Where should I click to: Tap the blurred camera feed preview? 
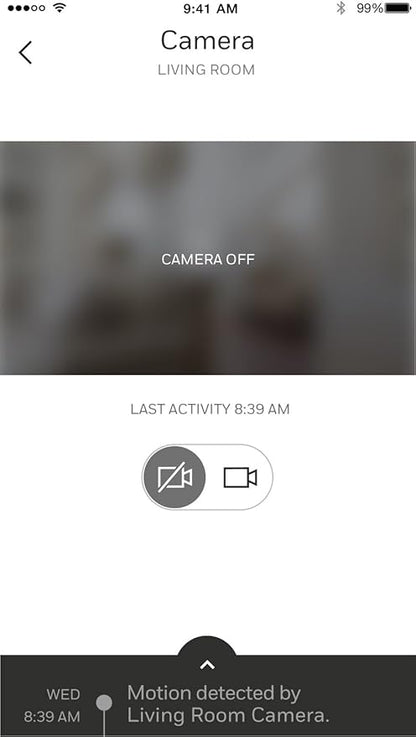click(x=208, y=258)
